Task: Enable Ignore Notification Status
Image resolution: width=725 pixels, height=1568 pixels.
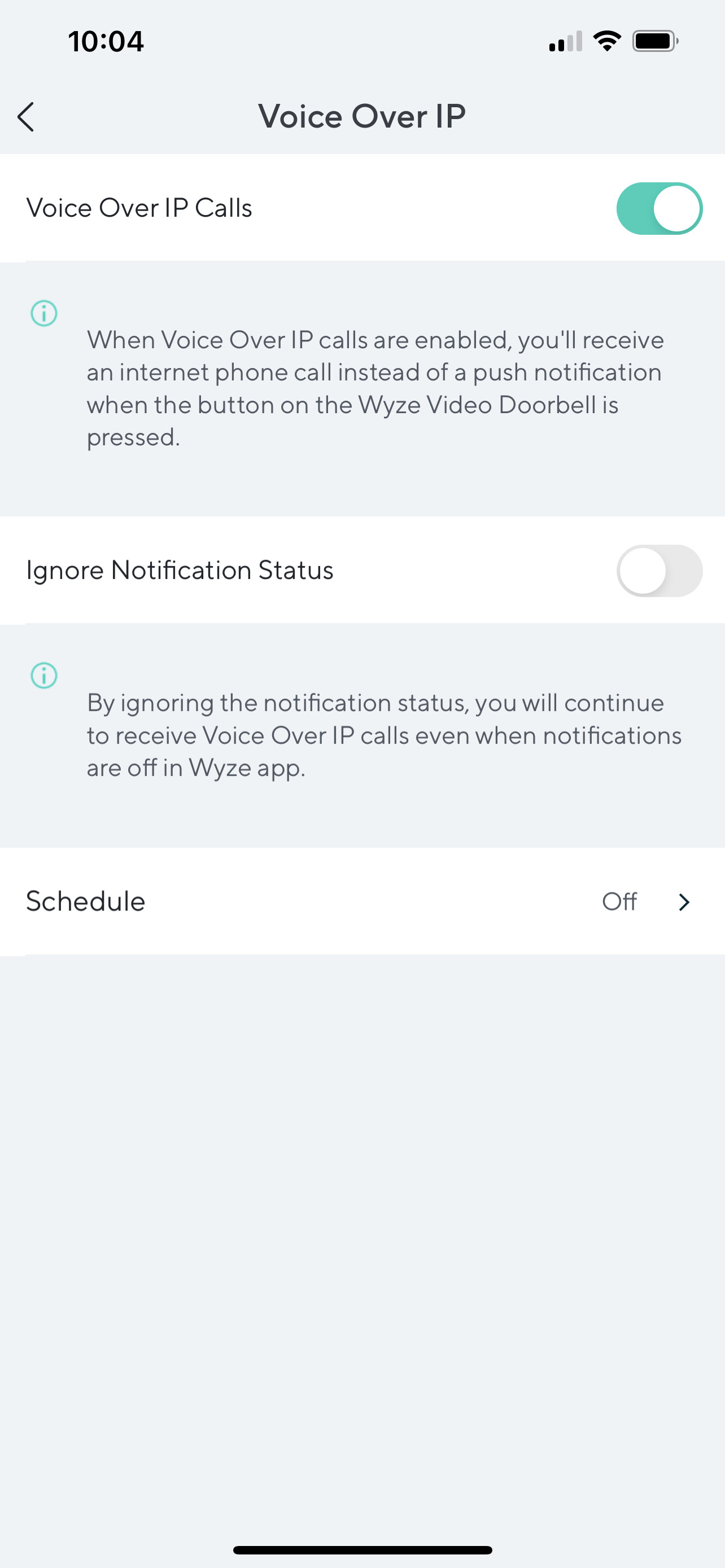Action: pos(660,570)
